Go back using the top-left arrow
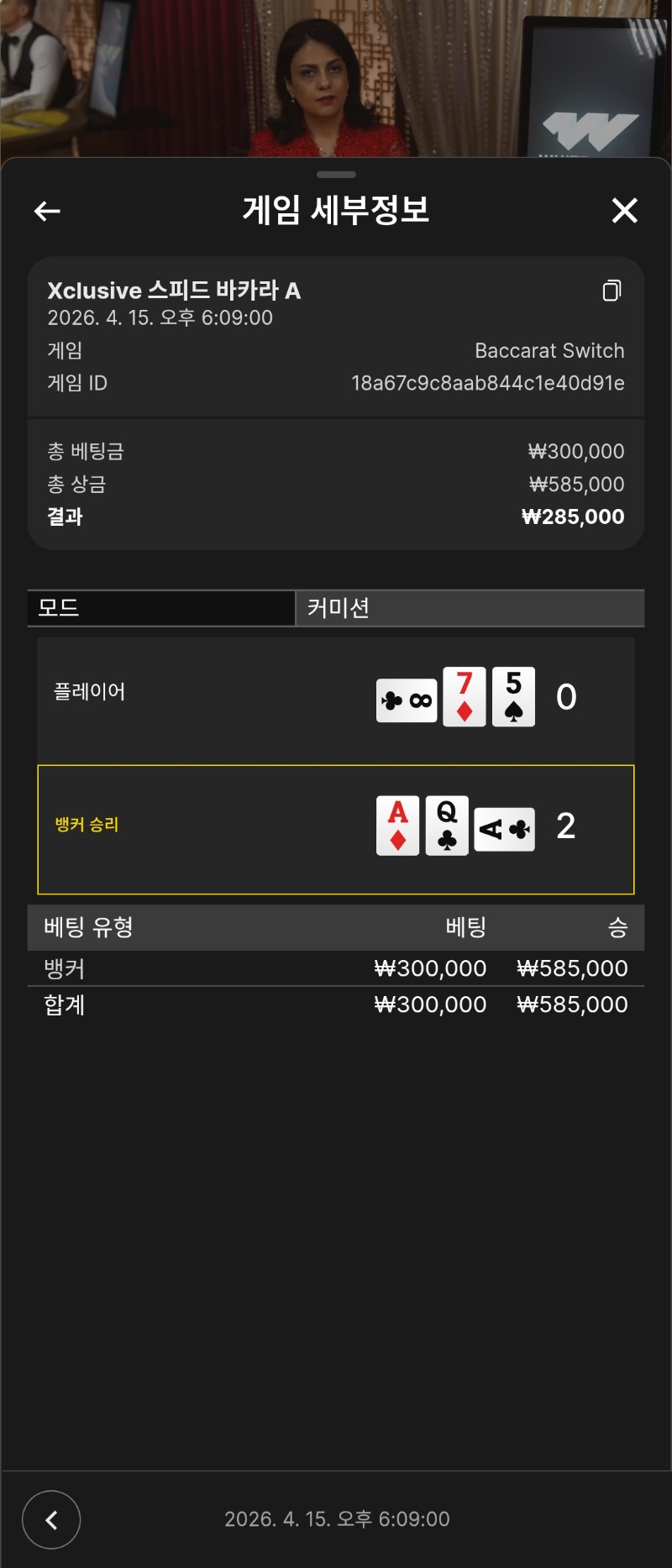The height and width of the screenshot is (1568, 672). (47, 211)
